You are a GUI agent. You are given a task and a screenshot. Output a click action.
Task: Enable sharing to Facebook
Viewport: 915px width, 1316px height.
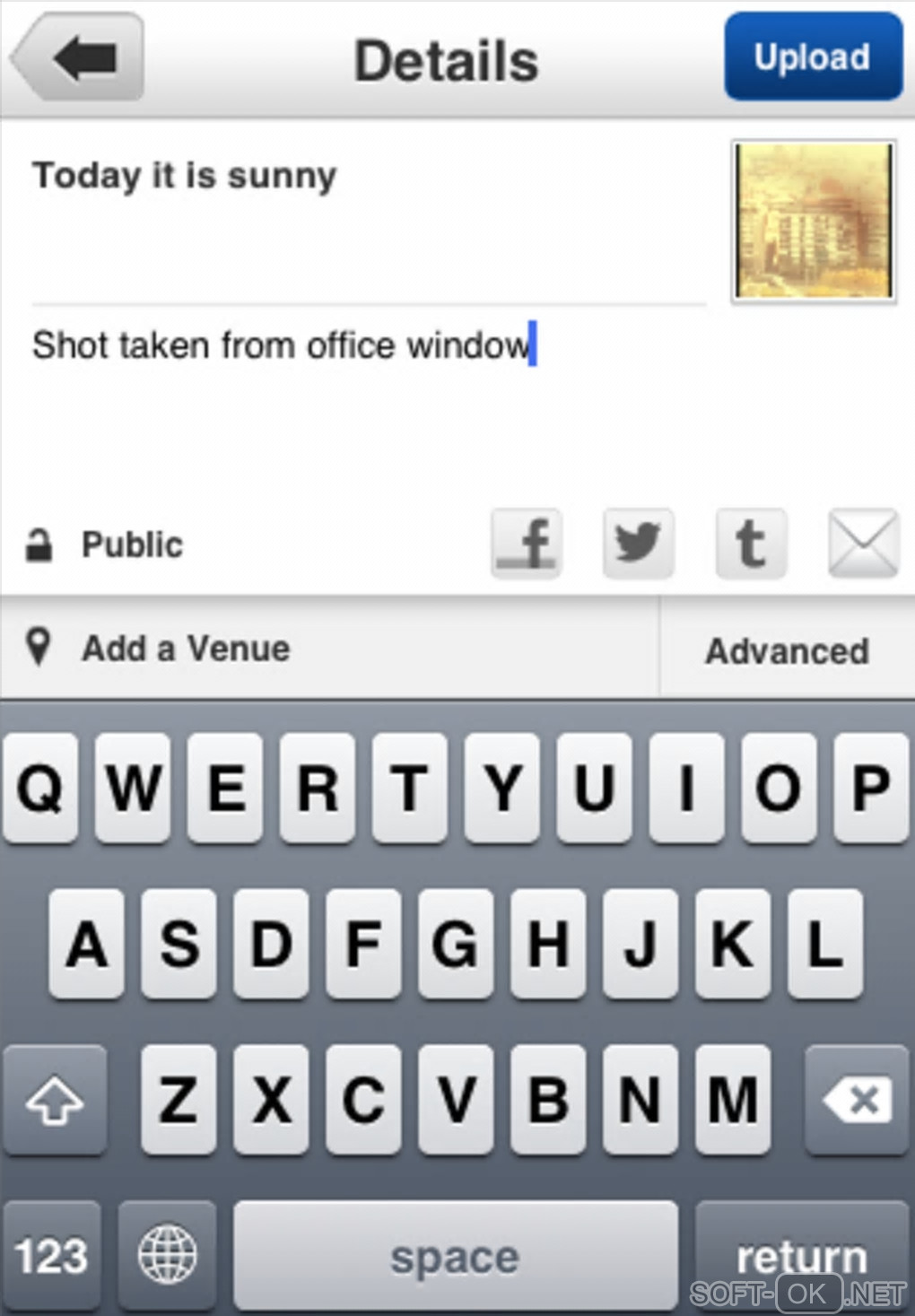(x=527, y=544)
